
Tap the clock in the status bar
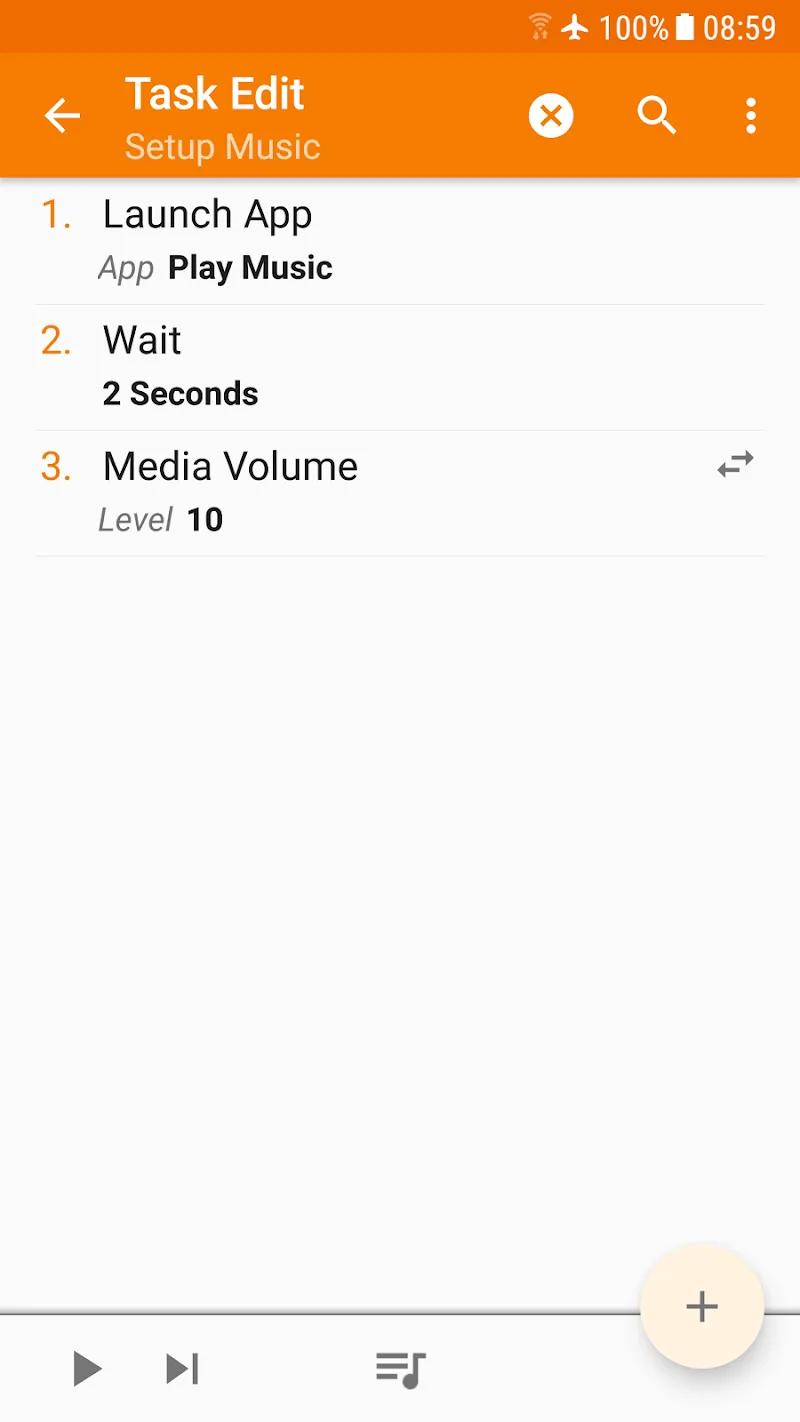742,26
